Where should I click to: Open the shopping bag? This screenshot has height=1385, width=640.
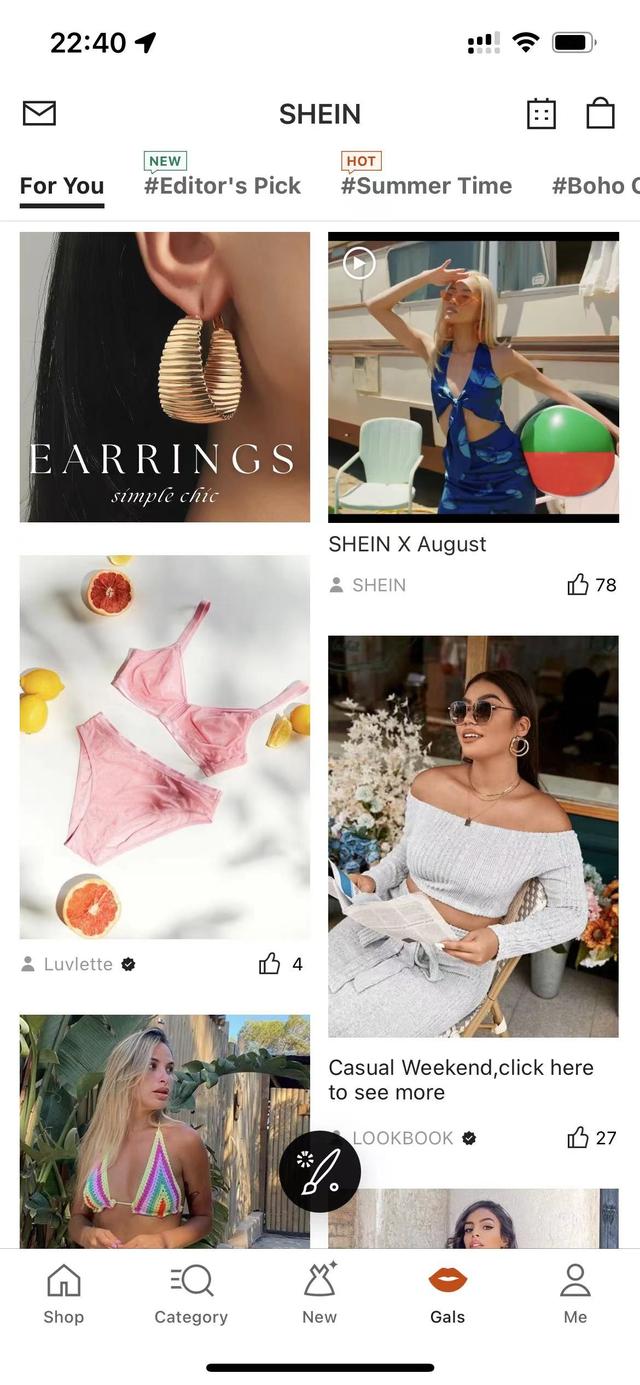click(600, 113)
